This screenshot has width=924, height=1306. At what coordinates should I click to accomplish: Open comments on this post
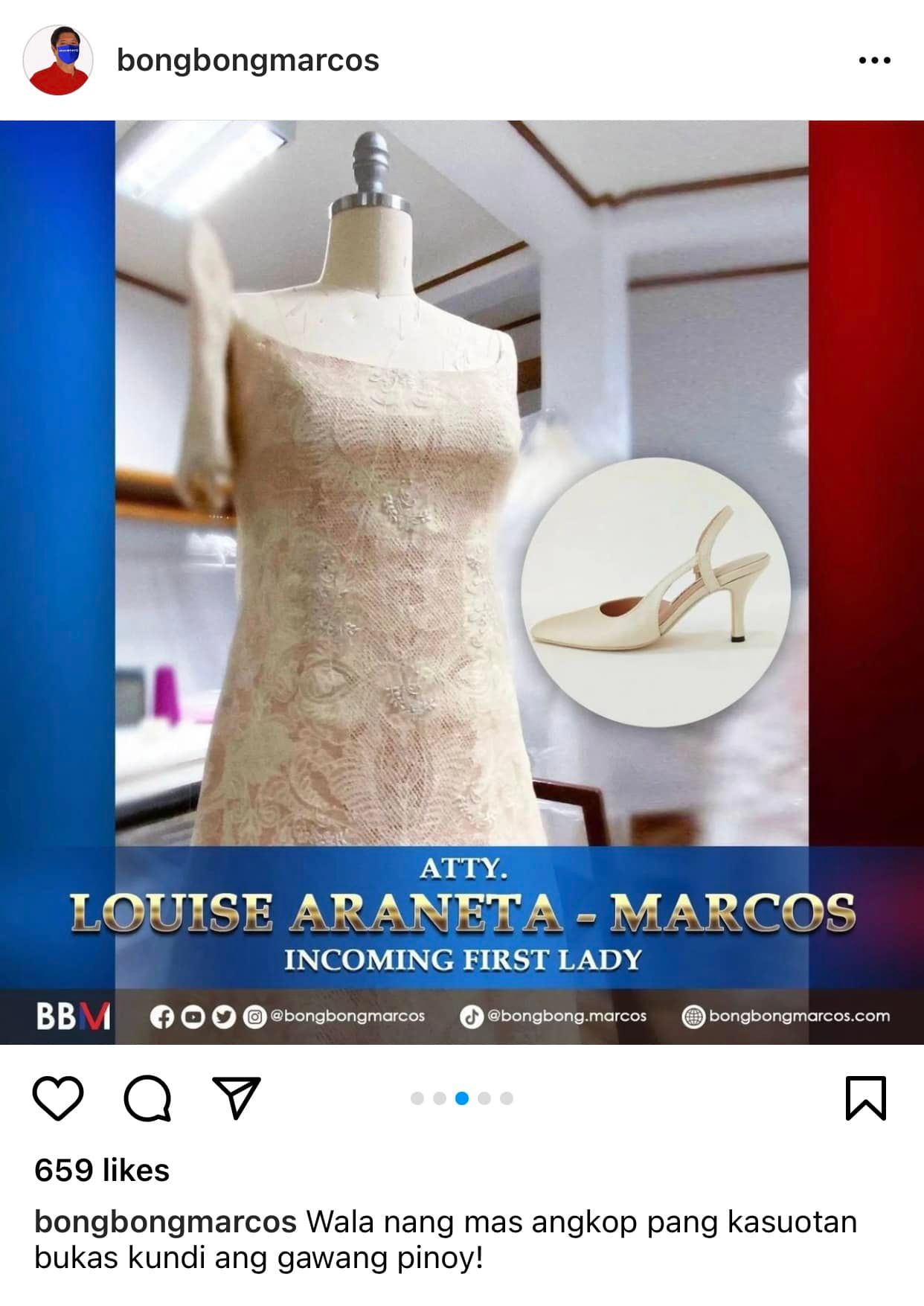pos(147,1098)
